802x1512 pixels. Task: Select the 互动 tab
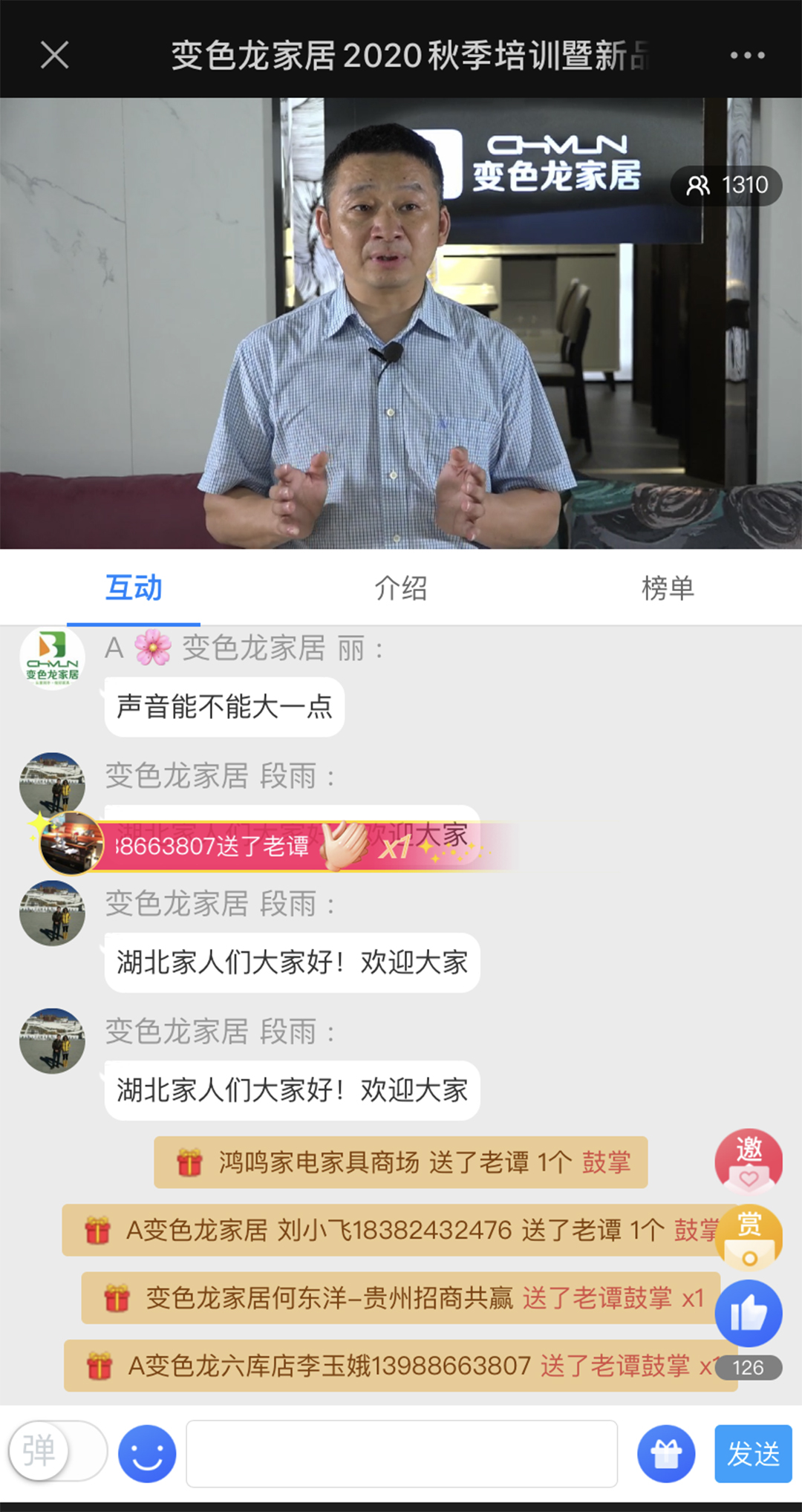click(x=134, y=587)
